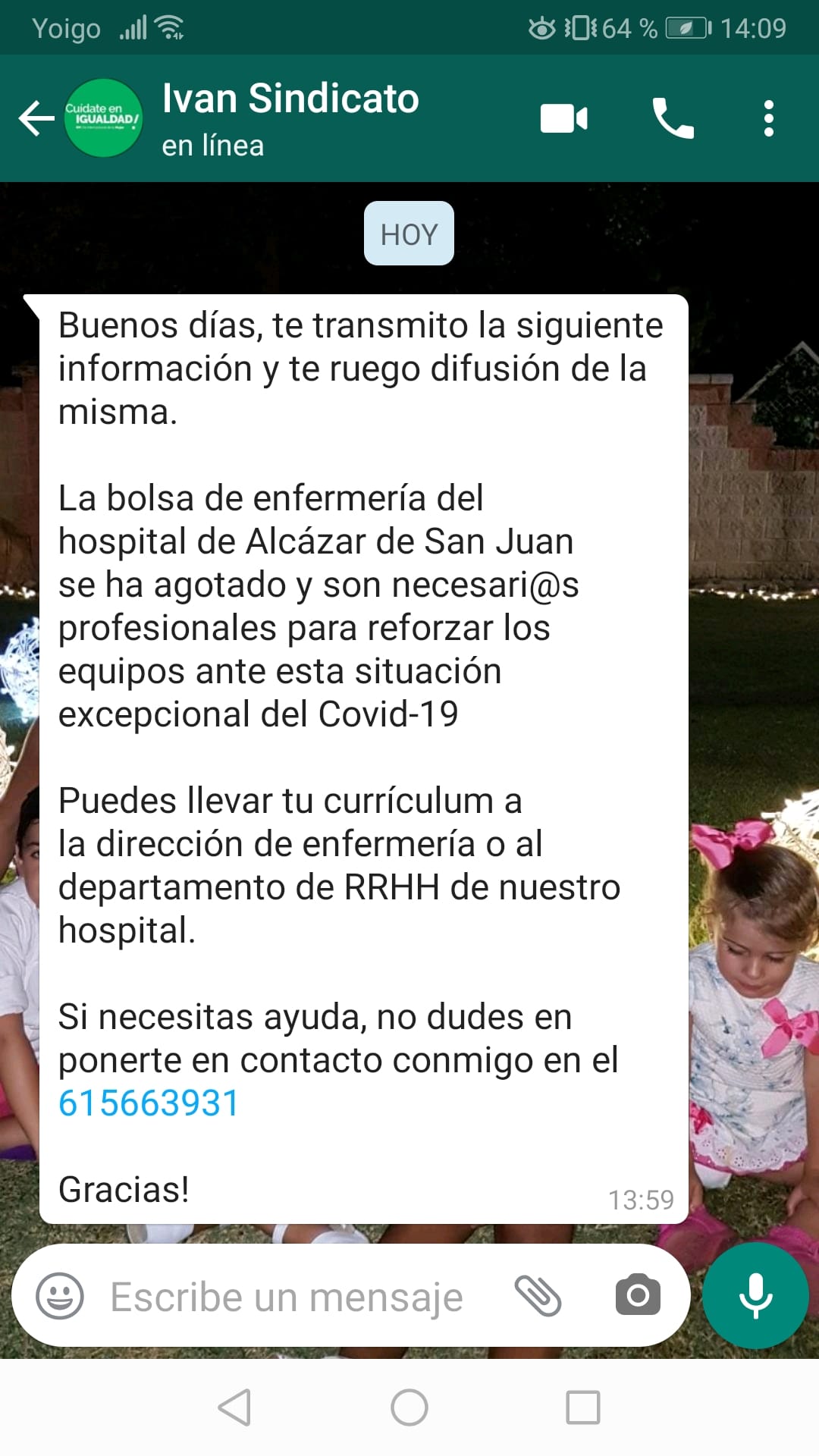Viewport: 819px width, 1456px height.
Task: Place a voice call to Ivan Sindicato
Action: tap(673, 119)
